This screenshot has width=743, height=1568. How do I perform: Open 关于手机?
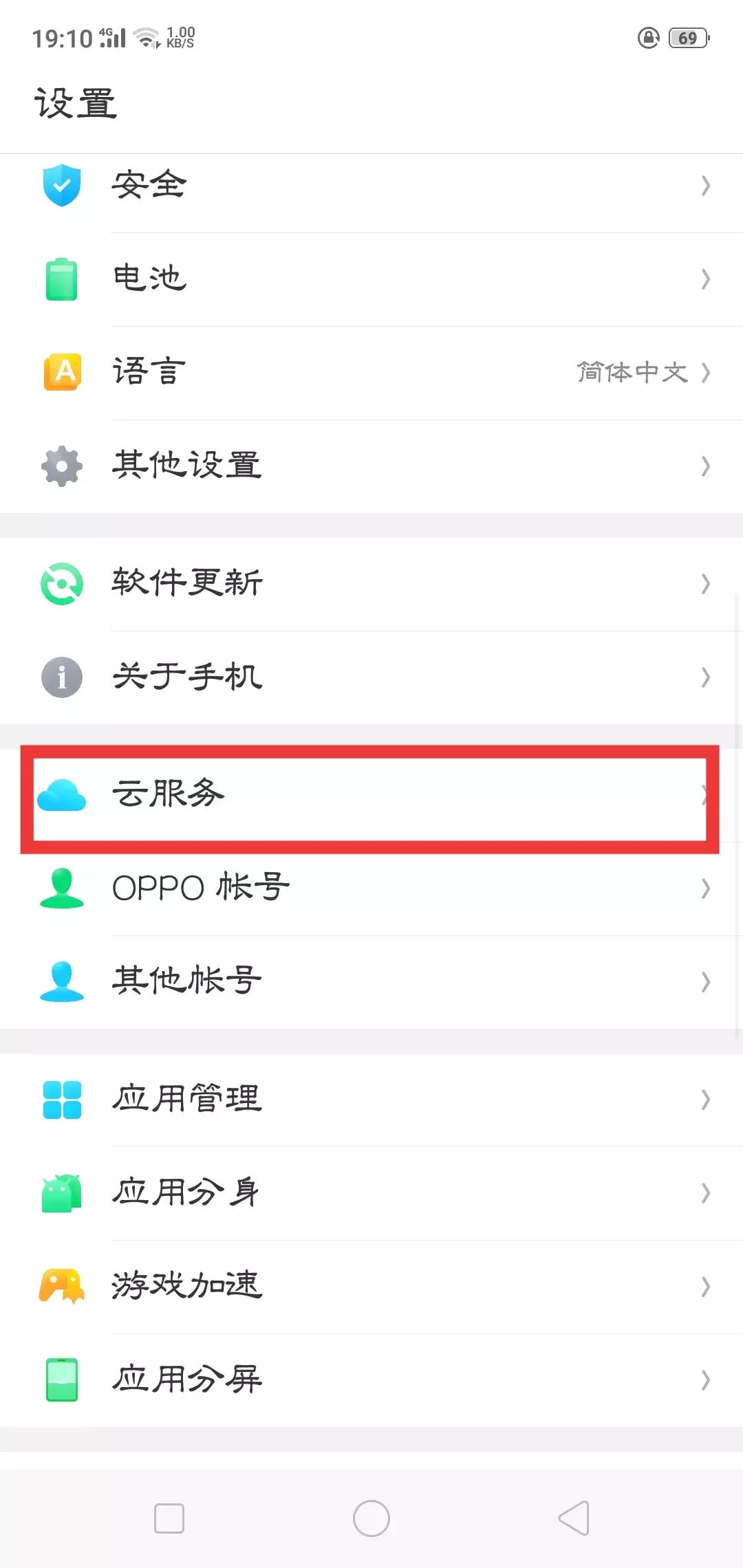pos(371,677)
